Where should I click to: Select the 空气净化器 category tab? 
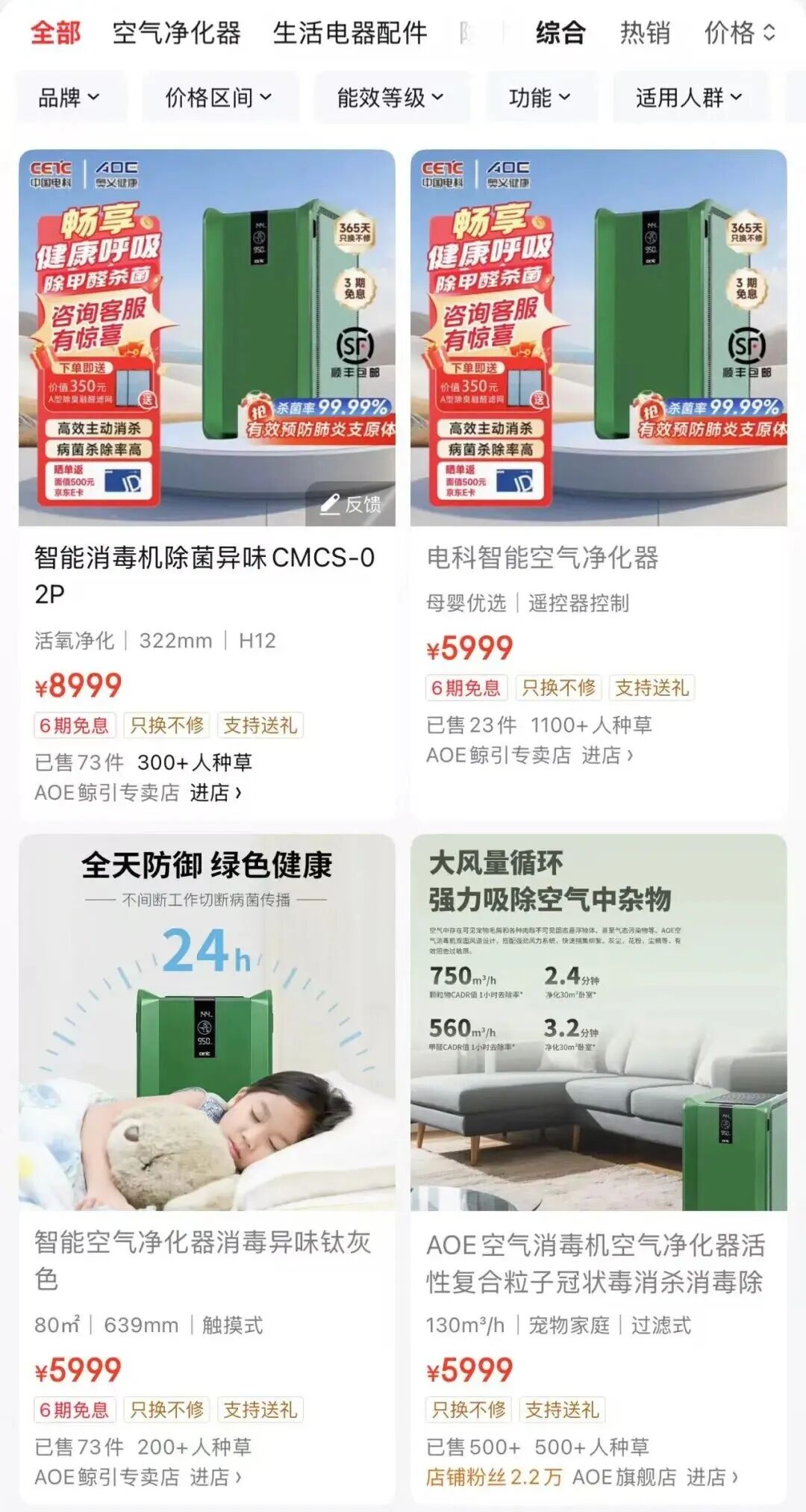coord(176,33)
